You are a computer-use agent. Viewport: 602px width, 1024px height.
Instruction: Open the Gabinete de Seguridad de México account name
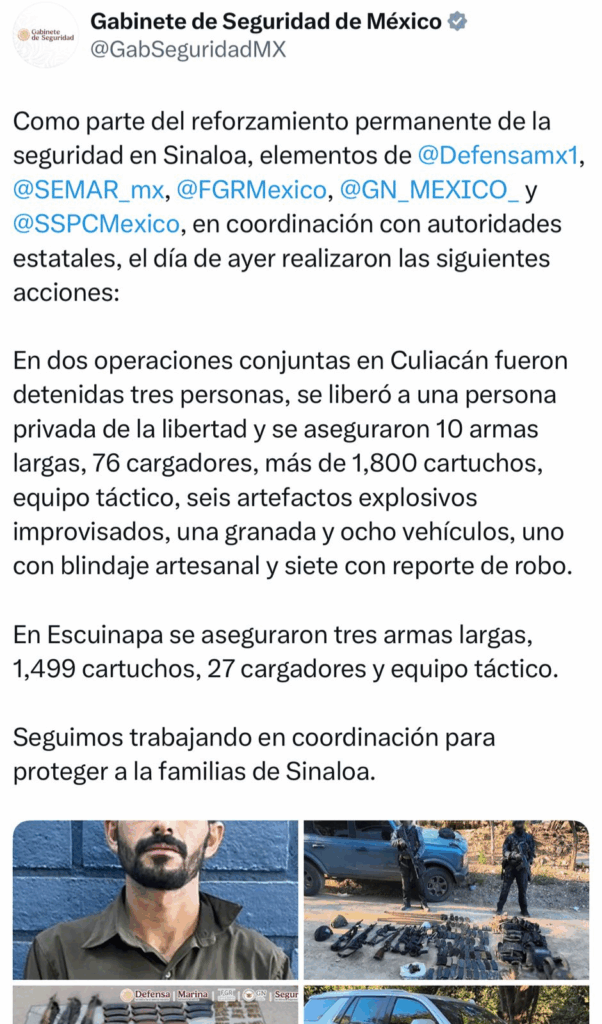(x=266, y=22)
